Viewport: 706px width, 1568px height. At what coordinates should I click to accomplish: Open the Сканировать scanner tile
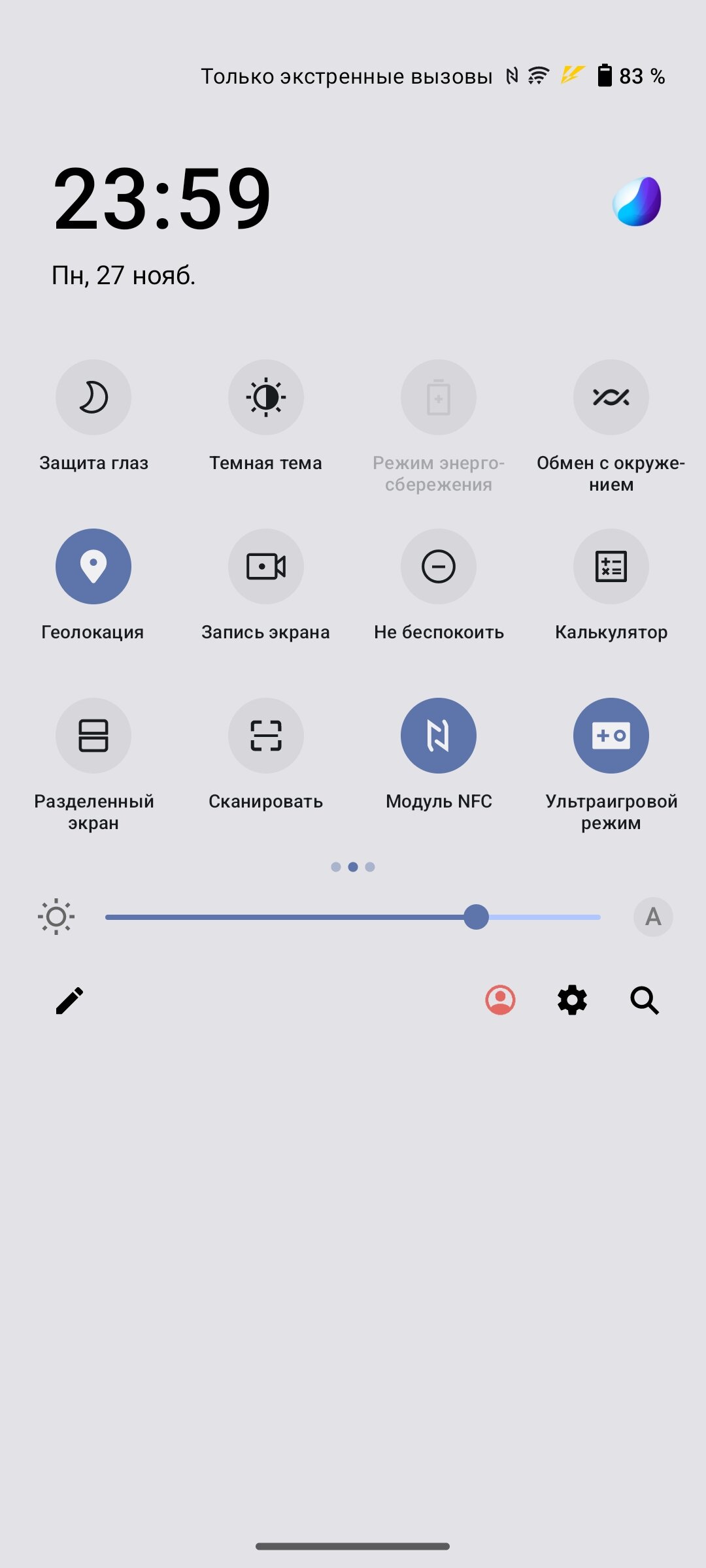265,736
